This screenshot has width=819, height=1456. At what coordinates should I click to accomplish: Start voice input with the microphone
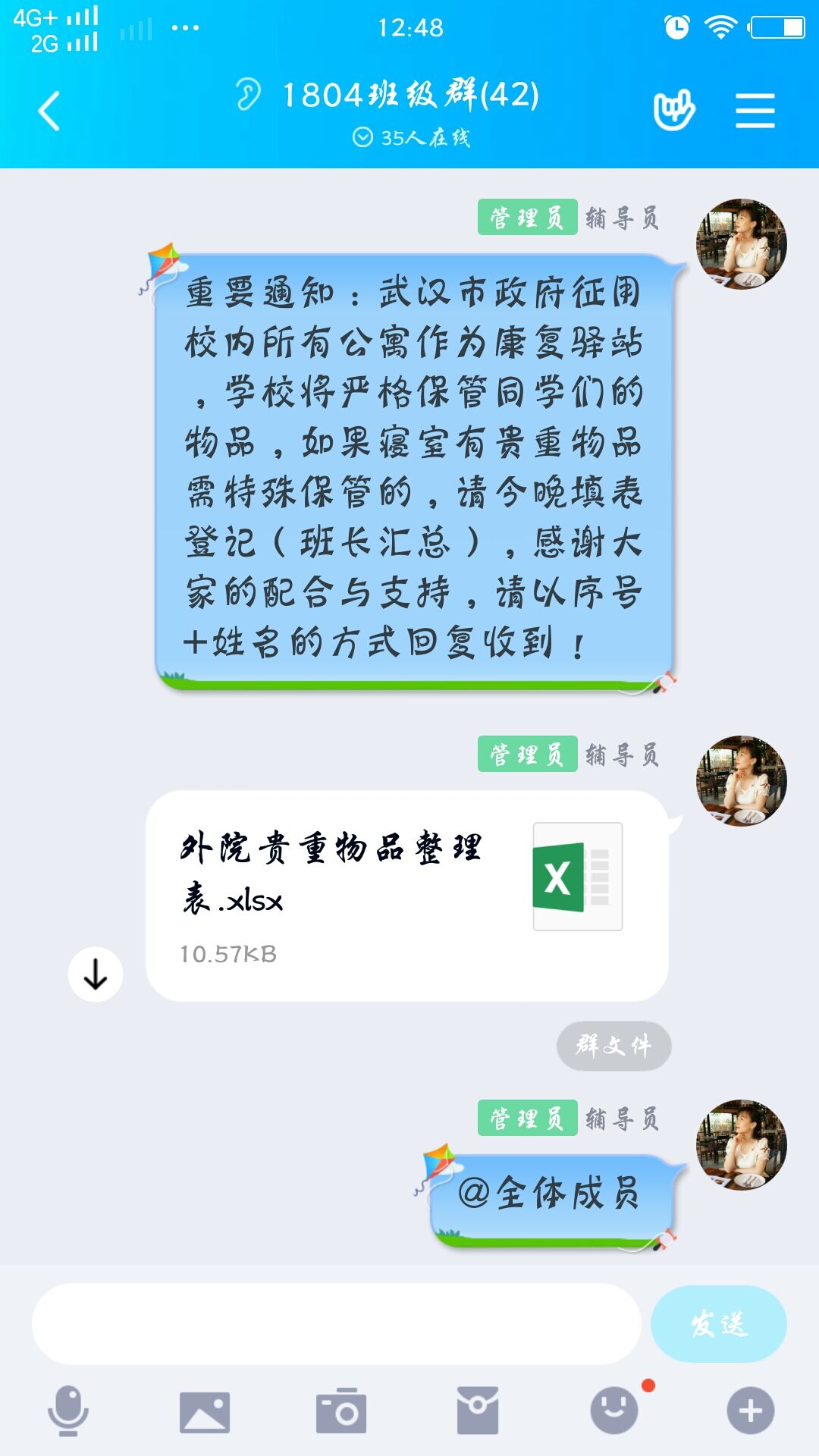click(x=68, y=1411)
